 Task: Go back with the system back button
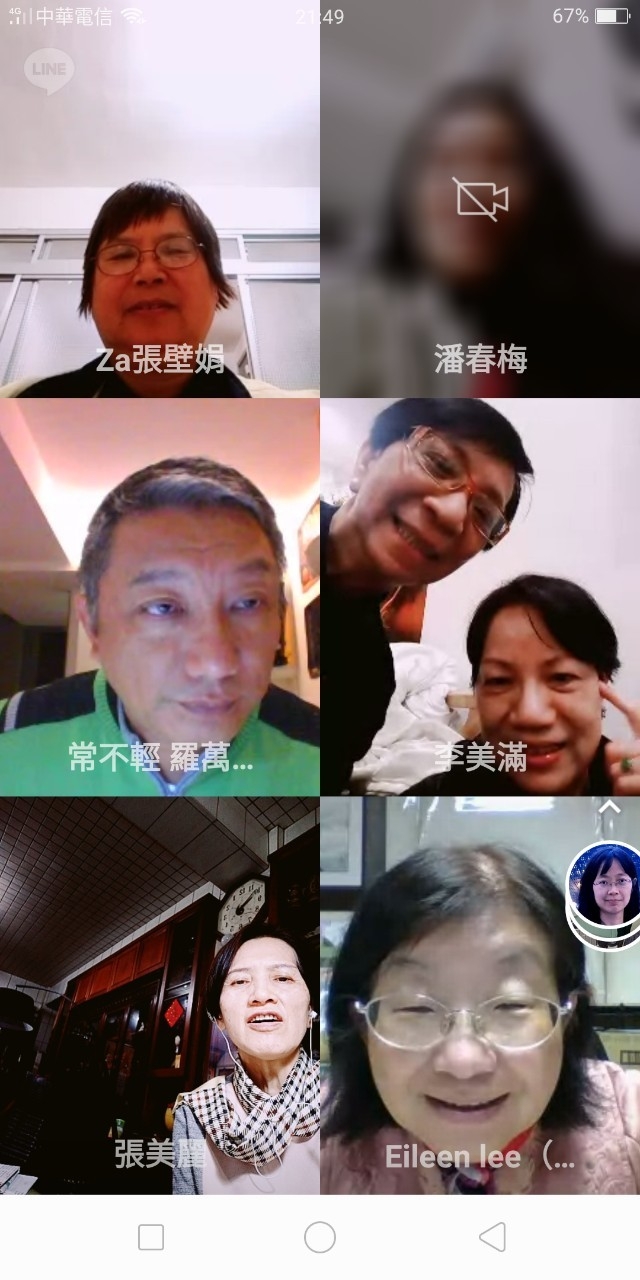click(492, 1237)
